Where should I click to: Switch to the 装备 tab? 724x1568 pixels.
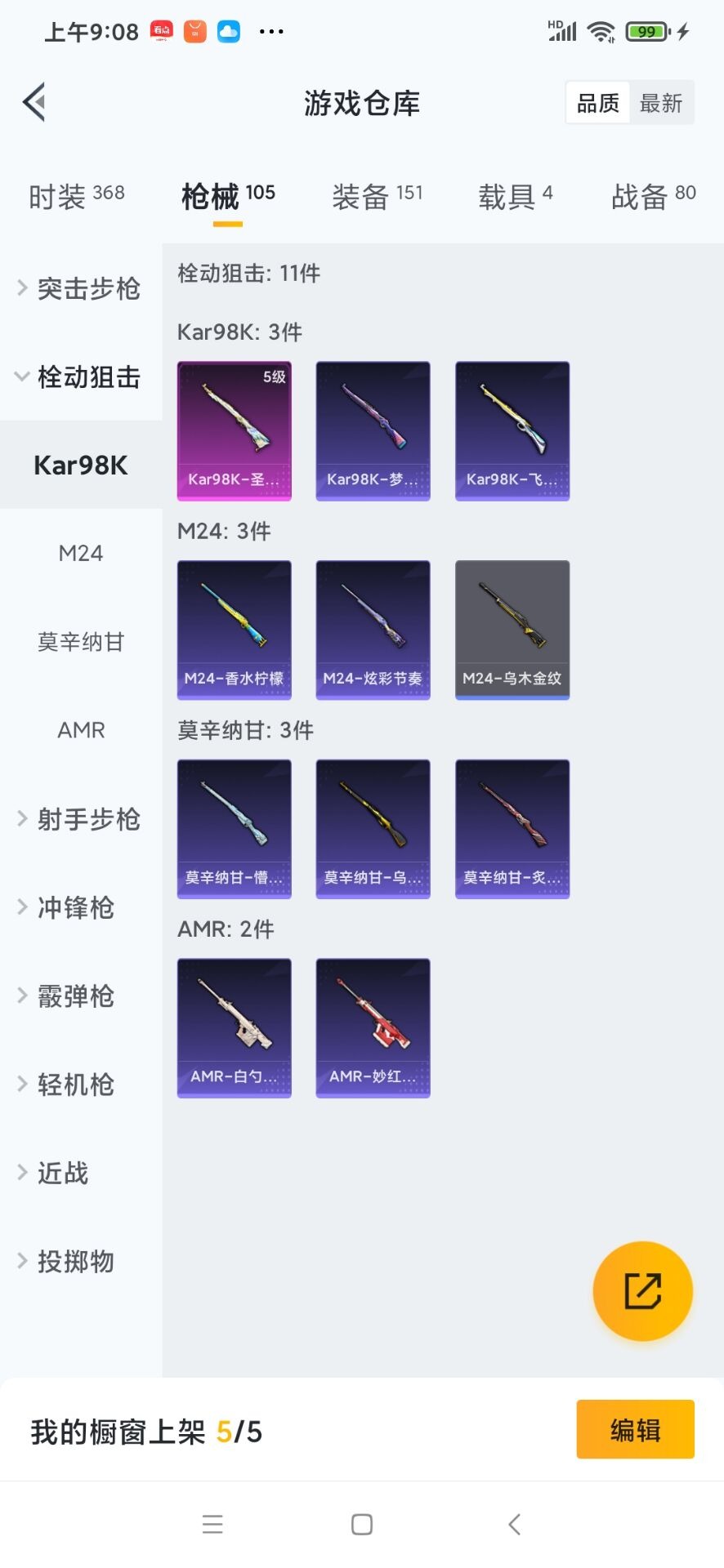[377, 196]
